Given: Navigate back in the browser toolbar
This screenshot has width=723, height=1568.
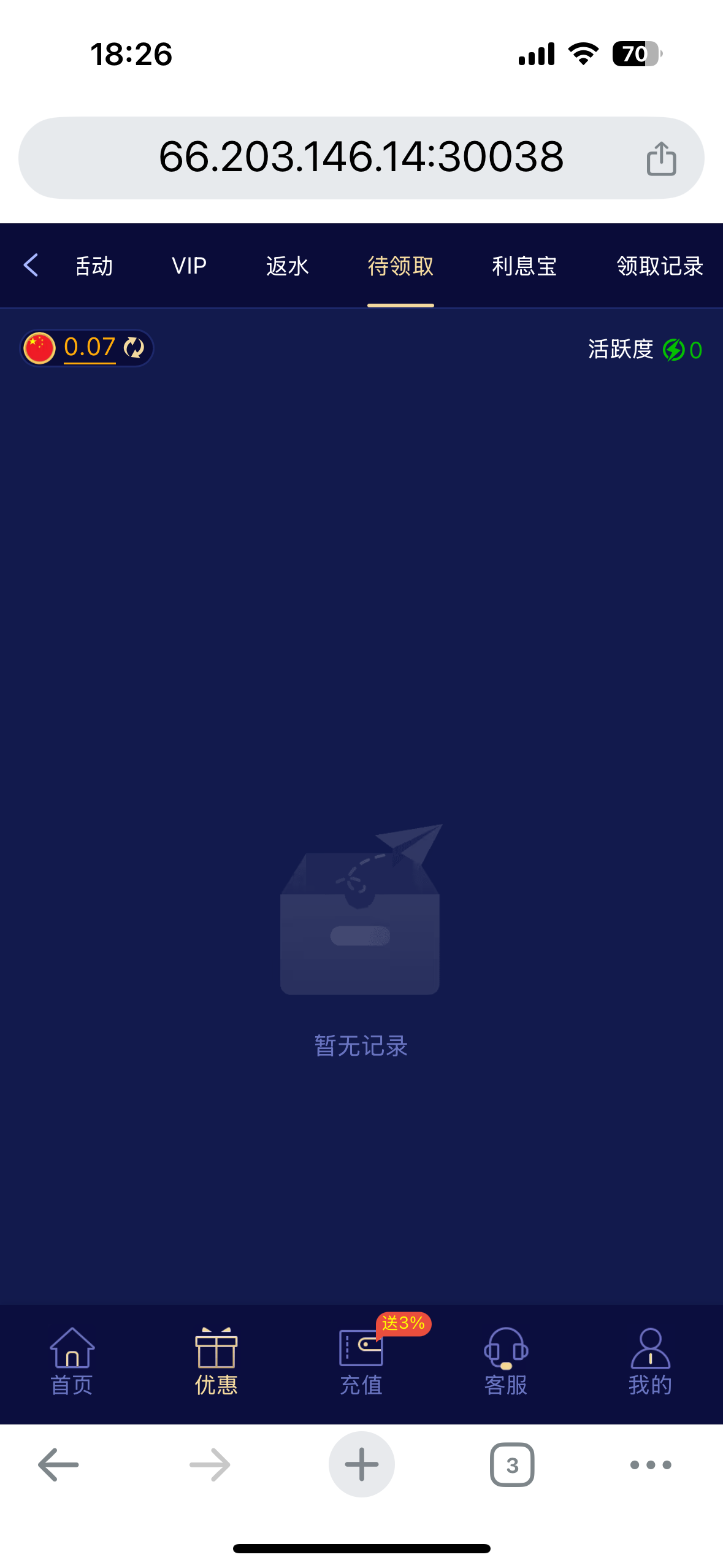Looking at the screenshot, I should click(59, 1465).
